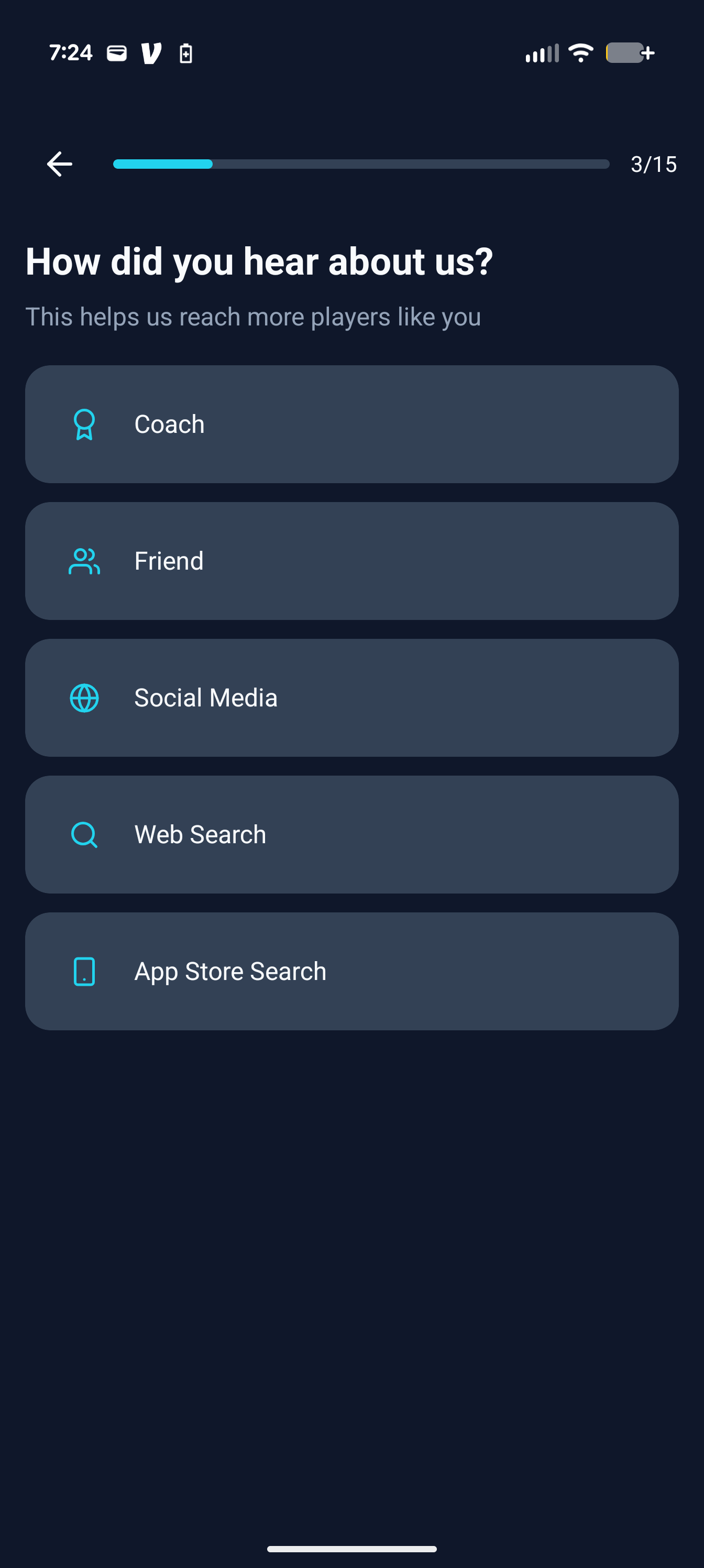This screenshot has height=1568, width=704.
Task: Tap the cellular signal bars icon
Action: (x=542, y=53)
